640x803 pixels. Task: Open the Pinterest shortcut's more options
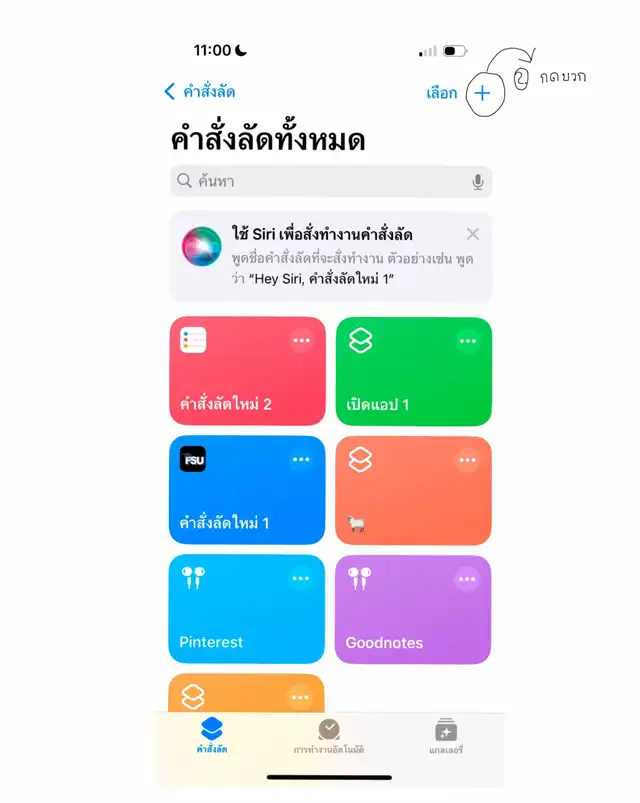click(x=300, y=579)
